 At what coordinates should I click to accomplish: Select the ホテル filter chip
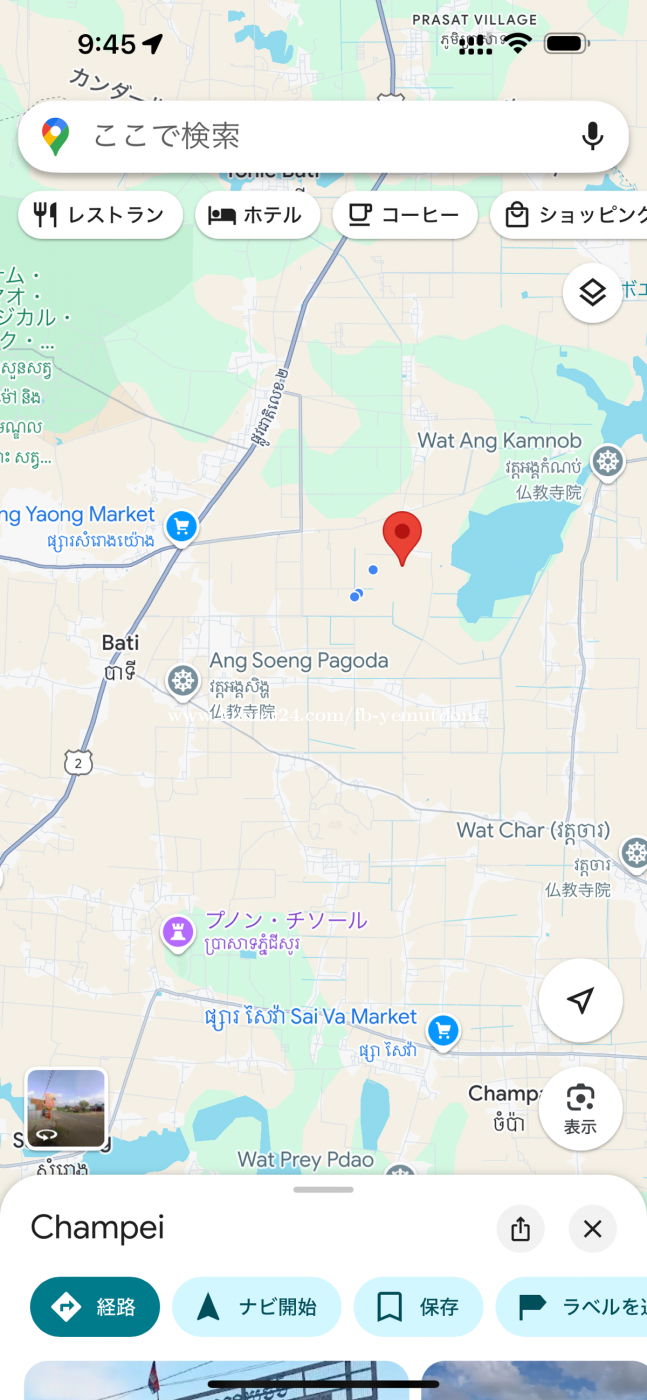[257, 215]
